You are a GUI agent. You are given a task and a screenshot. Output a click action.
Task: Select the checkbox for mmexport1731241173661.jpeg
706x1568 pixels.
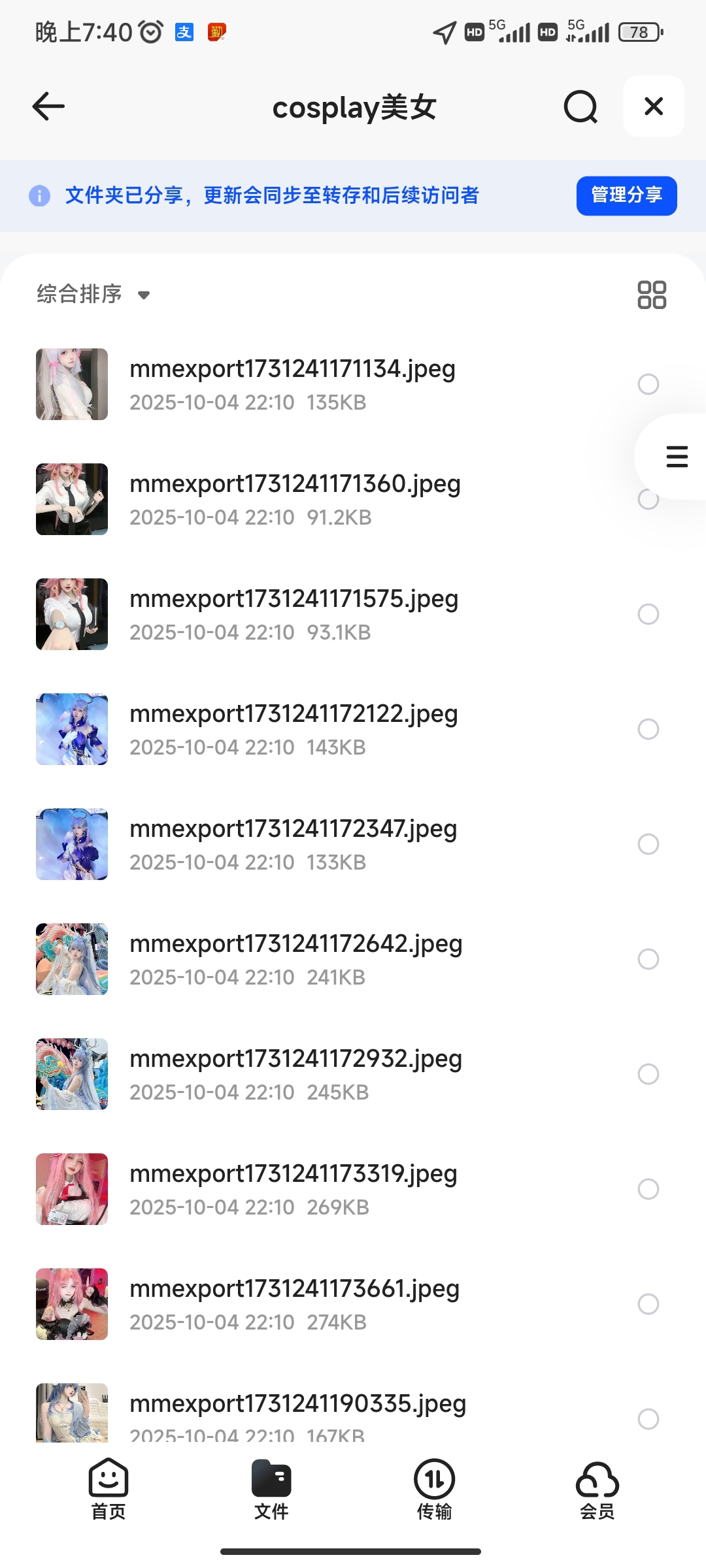tap(648, 1304)
